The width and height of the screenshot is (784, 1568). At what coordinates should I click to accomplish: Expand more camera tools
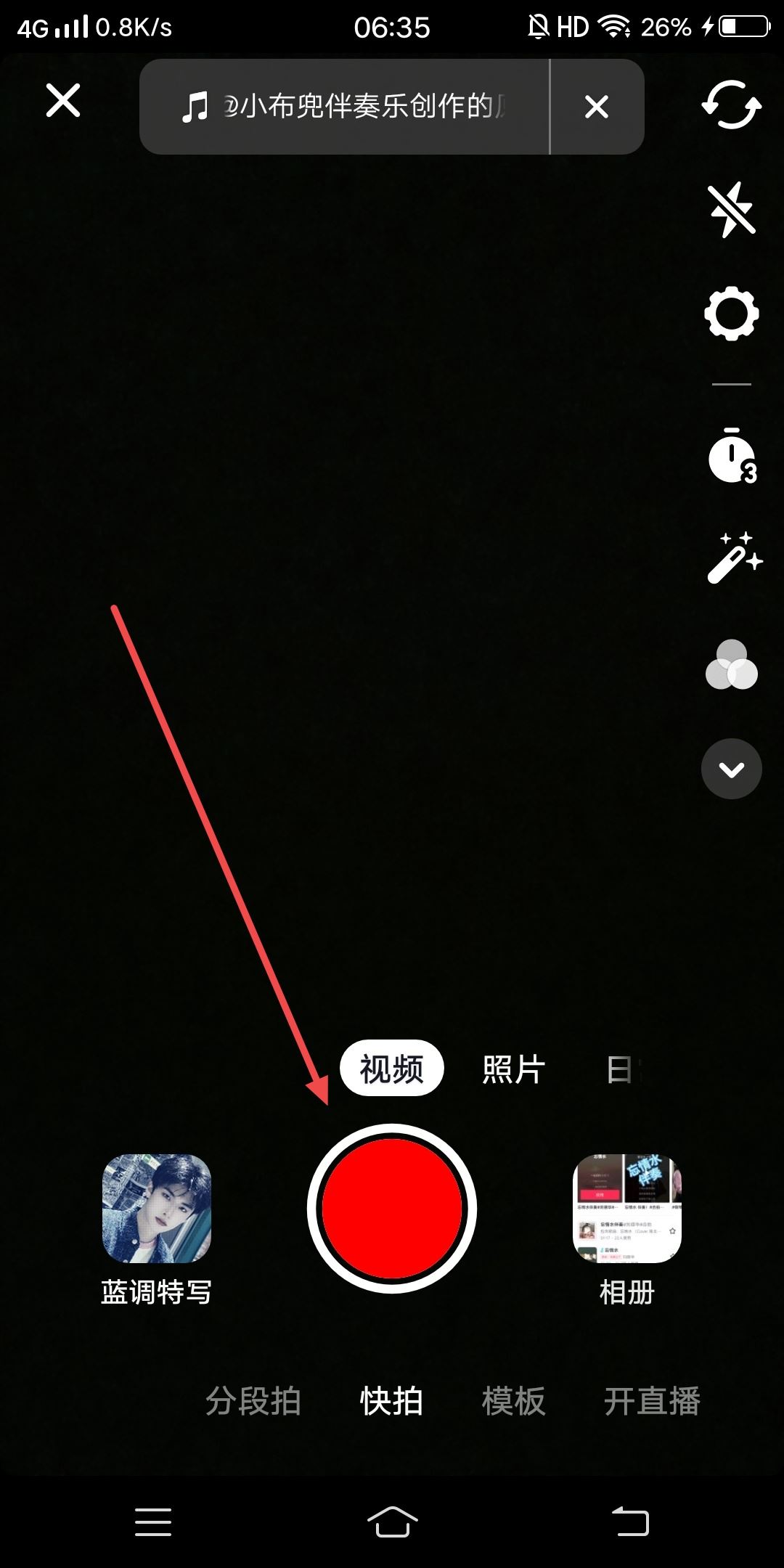731,769
